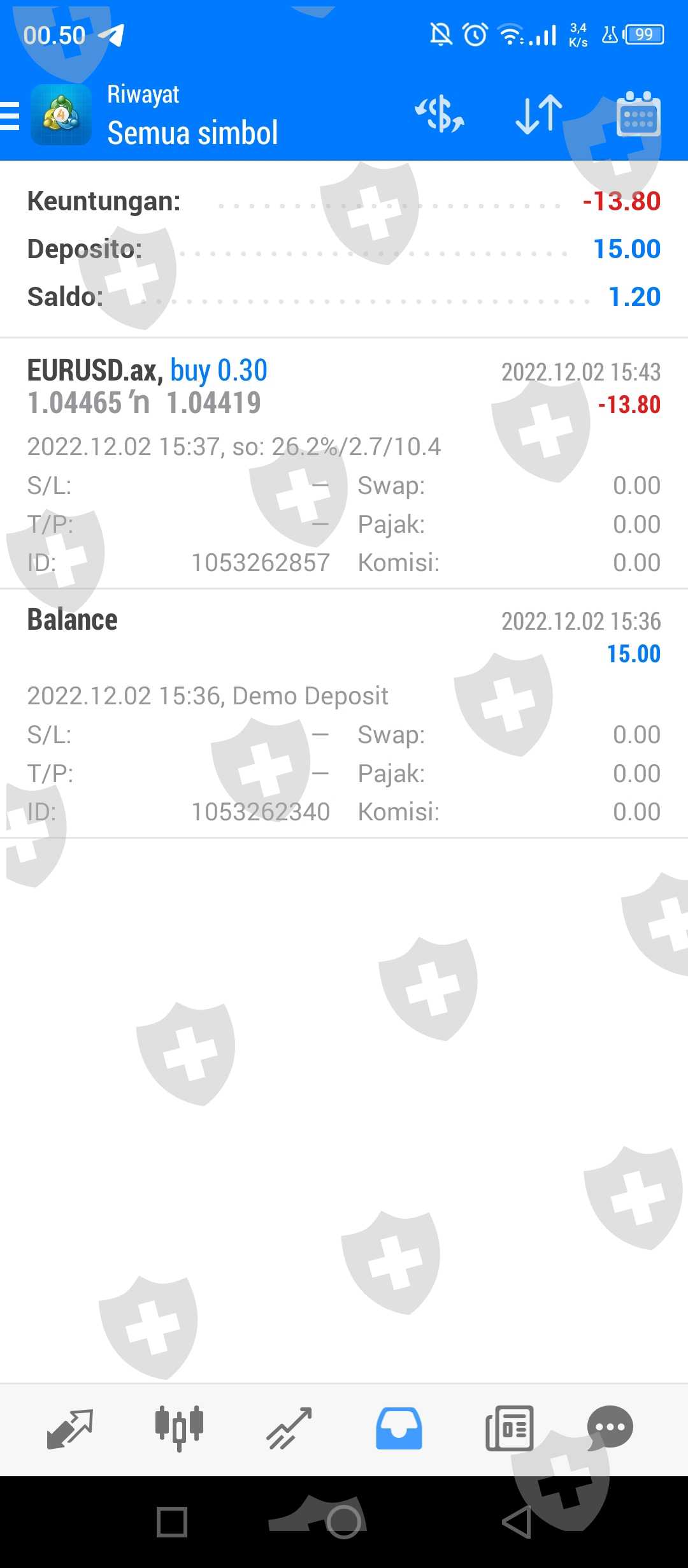This screenshot has width=688, height=1568.
Task: Open the symbol filter currency icon
Action: tap(440, 115)
